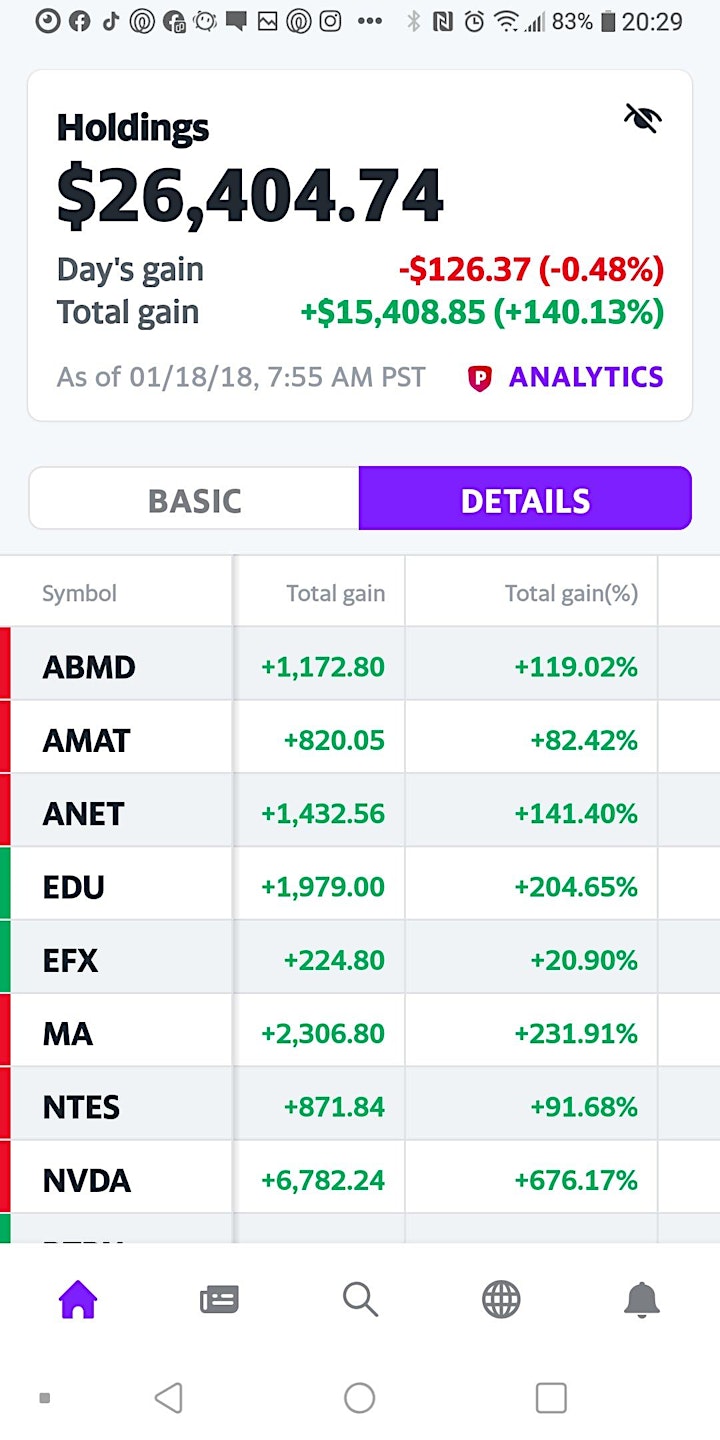Go to the home tab
720x1440 pixels.
[x=78, y=1299]
